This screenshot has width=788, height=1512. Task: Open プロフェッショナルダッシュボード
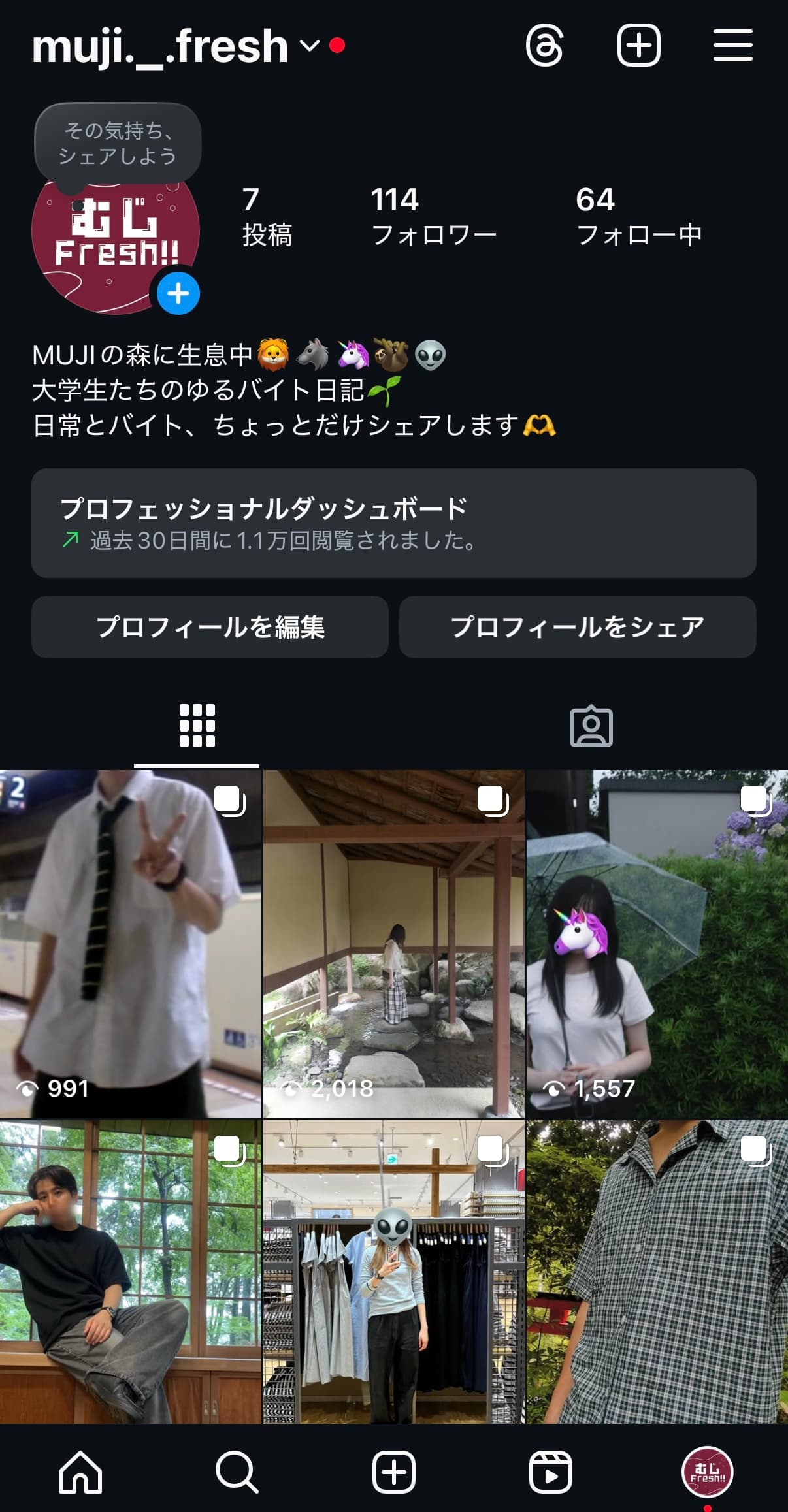[393, 523]
